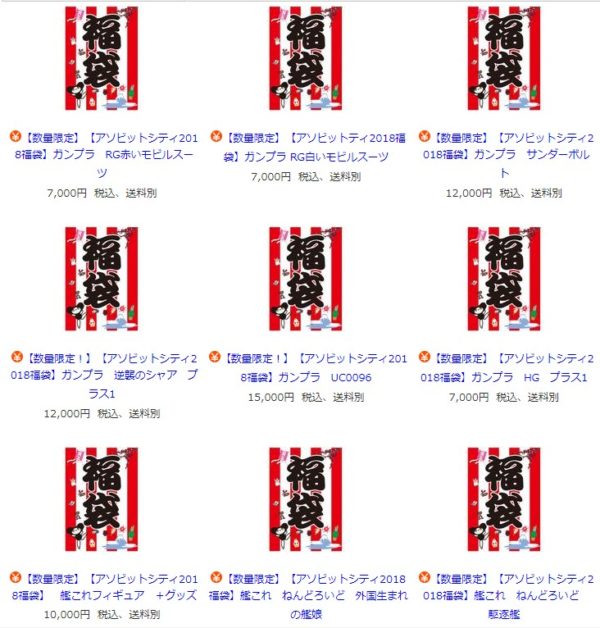Viewport: 600px width, 628px height.
Task: Open the ガンプラ サンダーボルト product link
Action: (504, 146)
